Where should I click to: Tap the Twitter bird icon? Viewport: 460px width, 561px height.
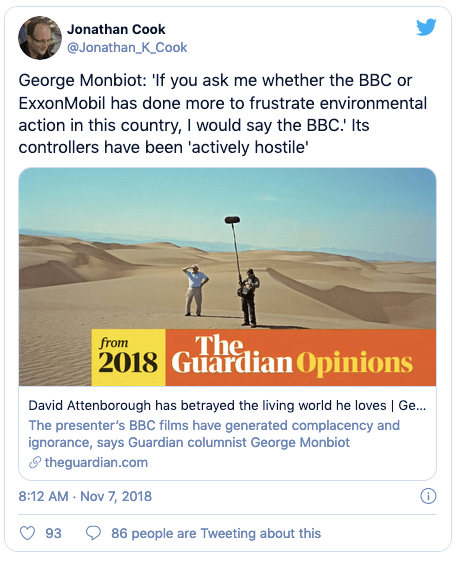[426, 27]
